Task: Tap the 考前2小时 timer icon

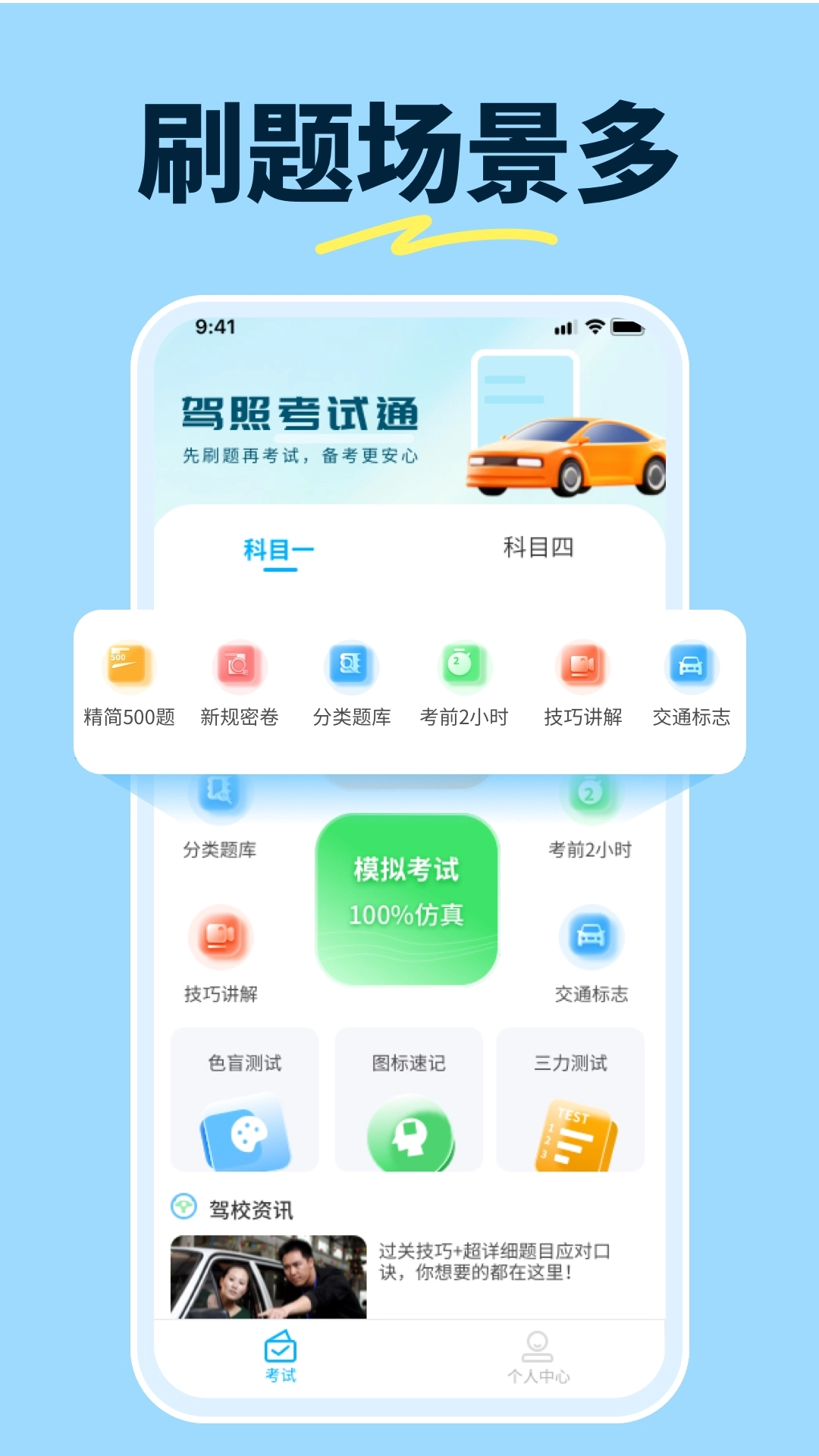Action: (465, 665)
